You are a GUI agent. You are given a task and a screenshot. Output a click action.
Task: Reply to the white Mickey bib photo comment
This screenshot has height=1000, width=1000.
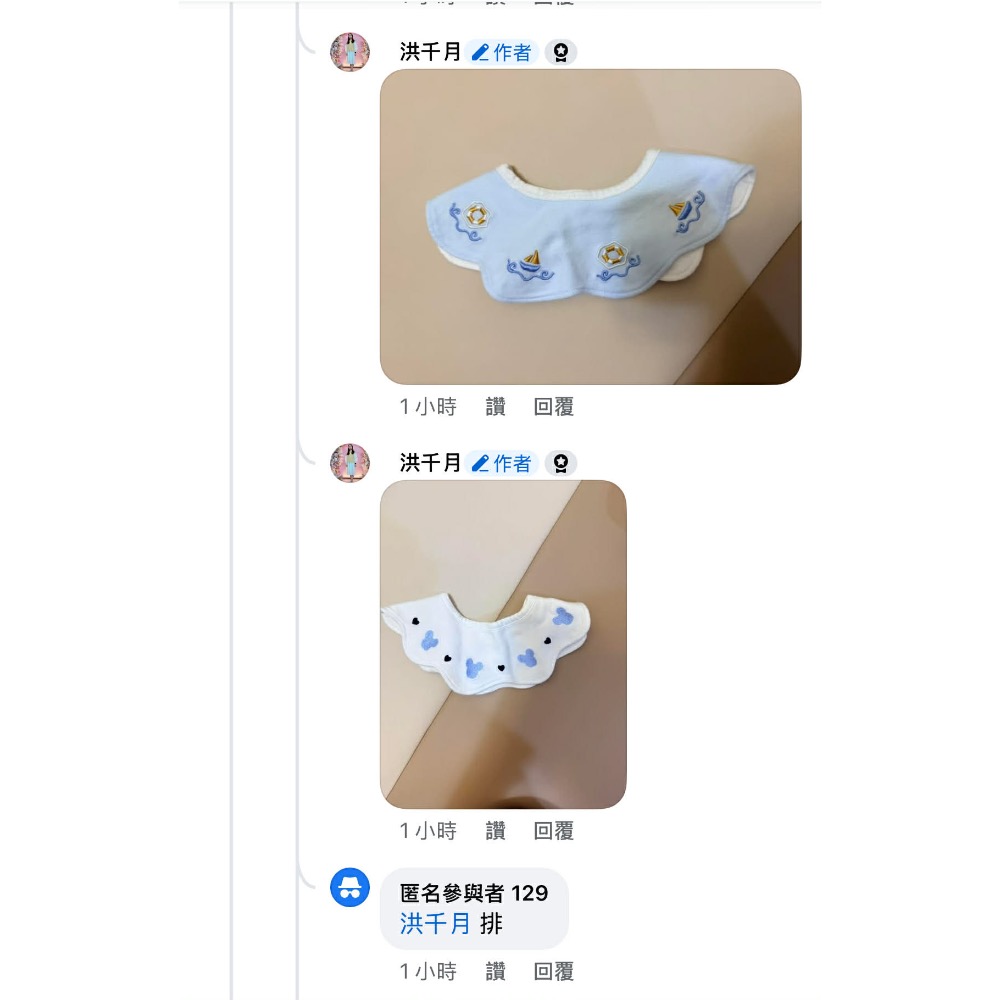[553, 831]
